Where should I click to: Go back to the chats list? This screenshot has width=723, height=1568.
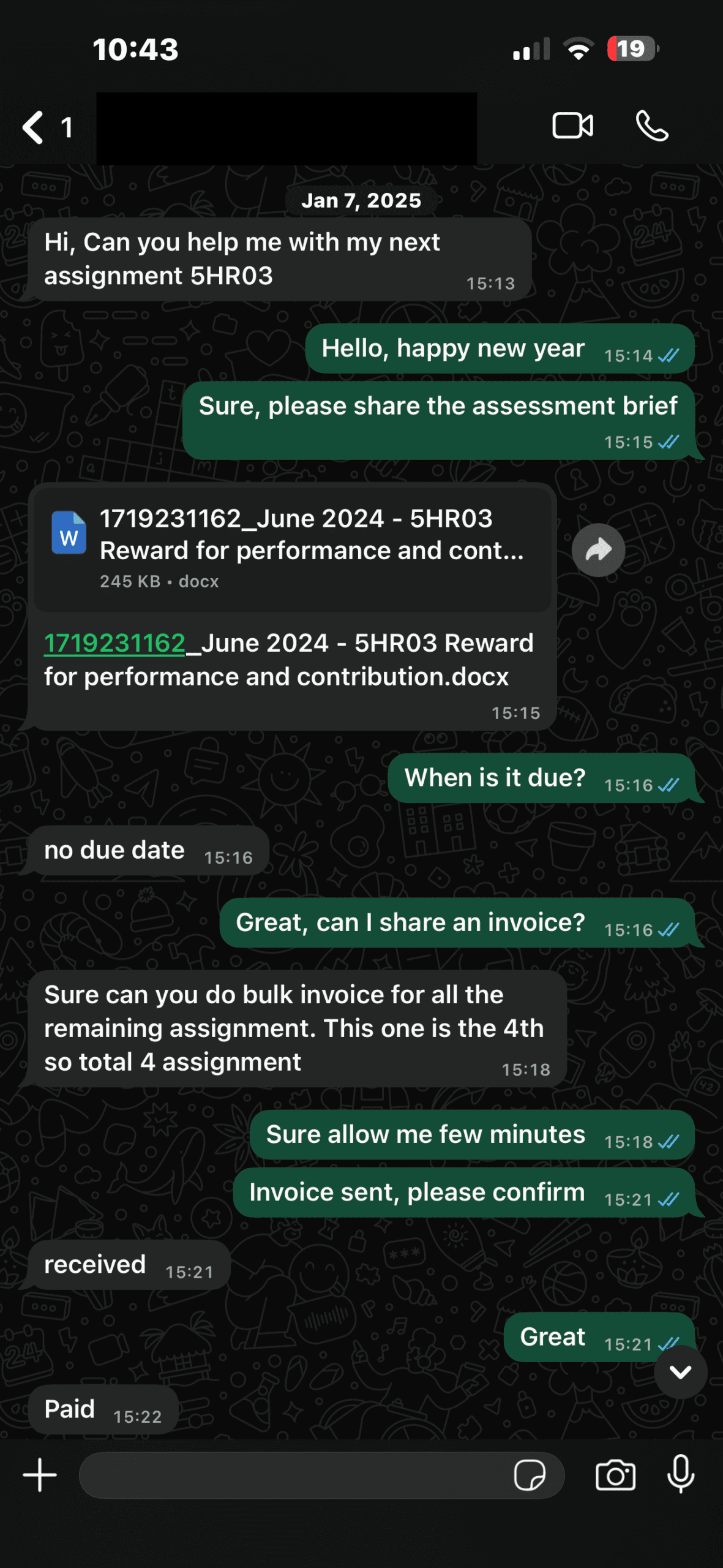click(x=34, y=127)
